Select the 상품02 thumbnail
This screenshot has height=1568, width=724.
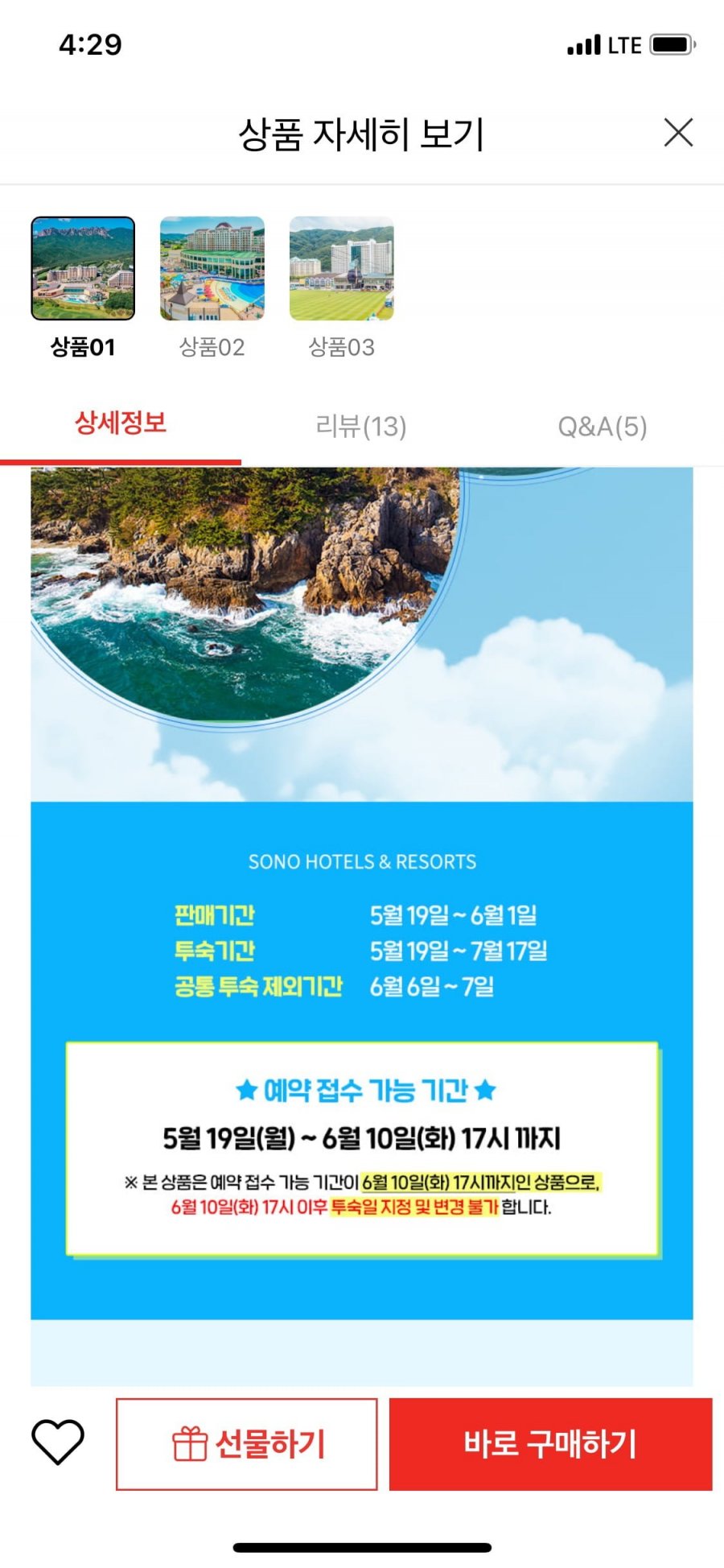click(212, 269)
